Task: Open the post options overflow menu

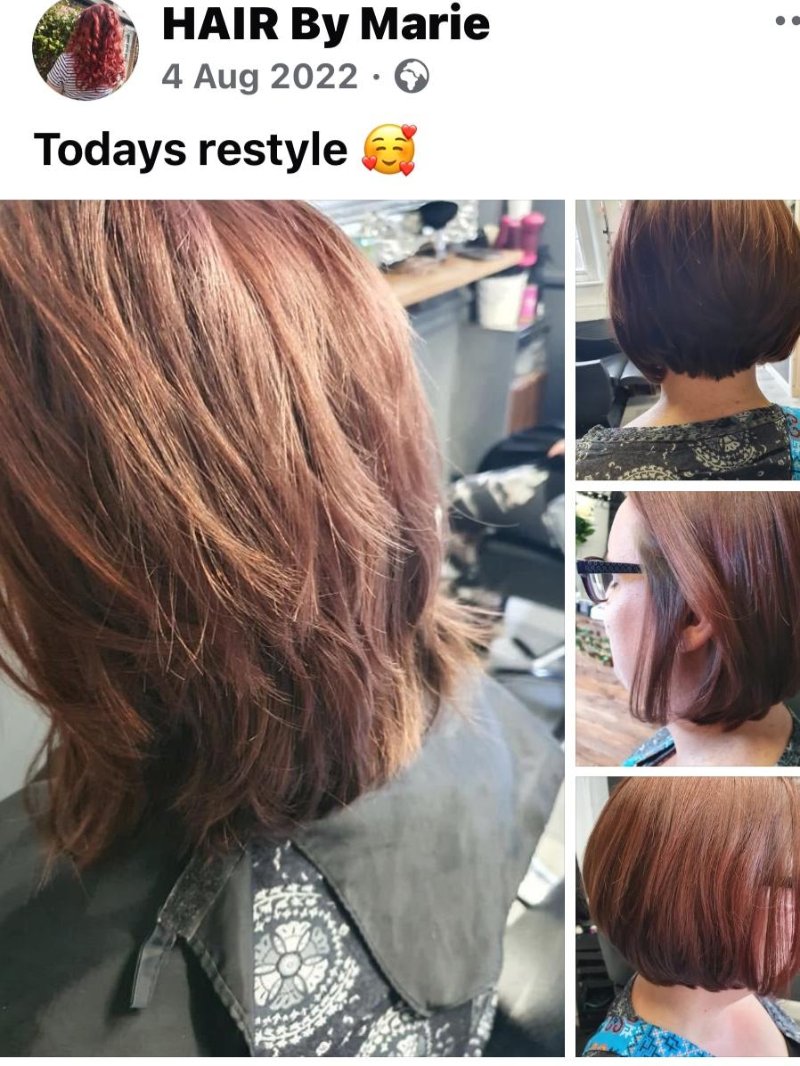Action: pyautogui.click(x=787, y=20)
